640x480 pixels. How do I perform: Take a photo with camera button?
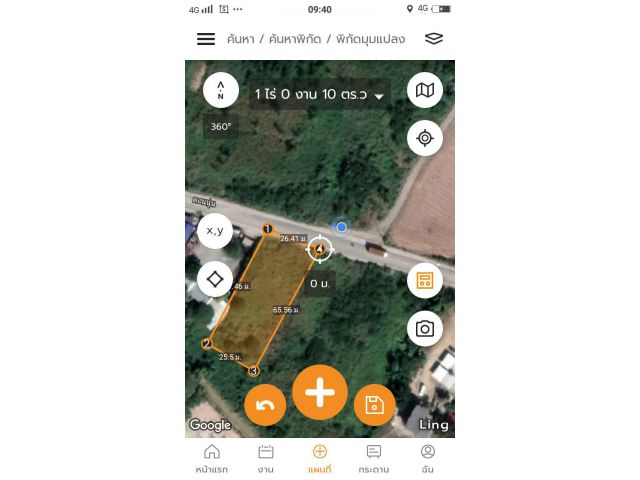pyautogui.click(x=425, y=329)
